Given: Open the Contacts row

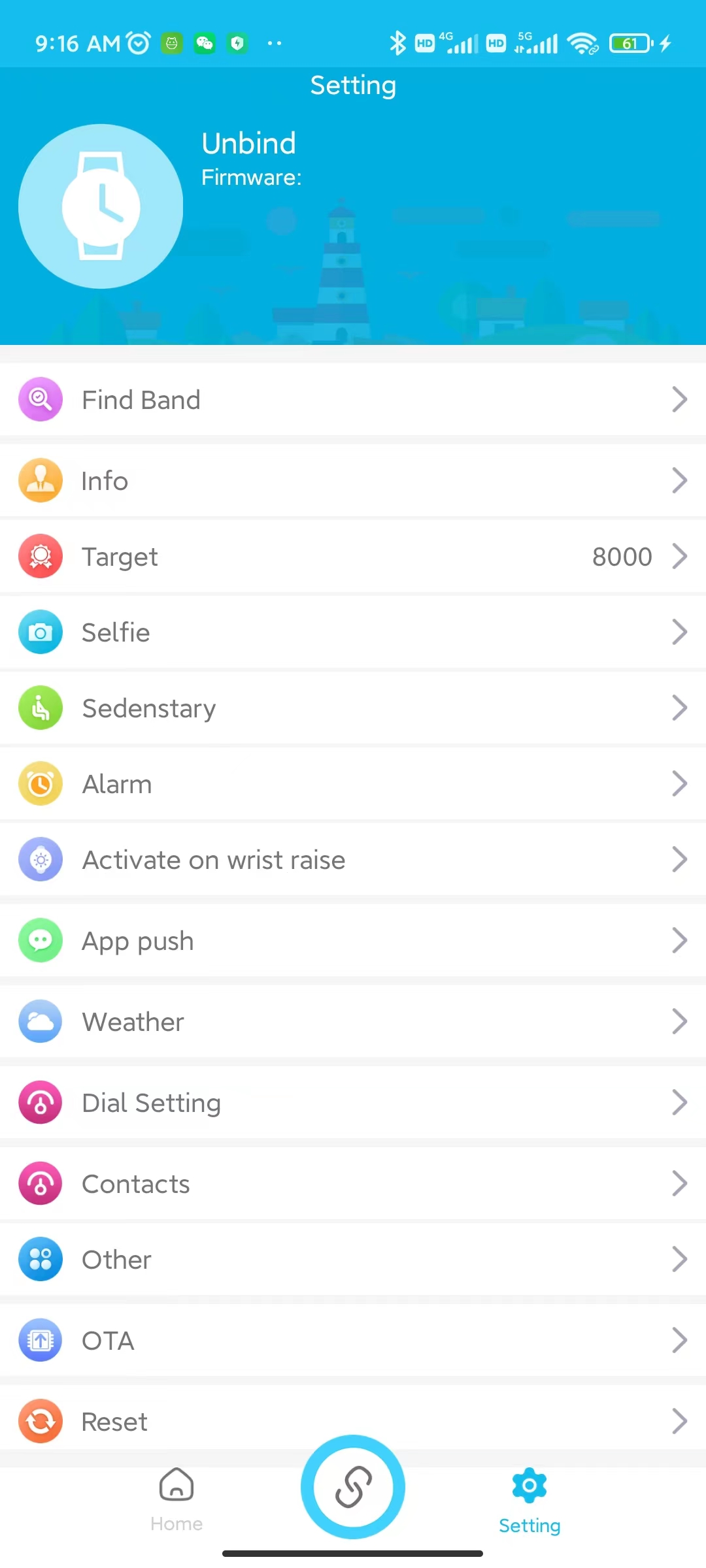Looking at the screenshot, I should [x=353, y=1184].
